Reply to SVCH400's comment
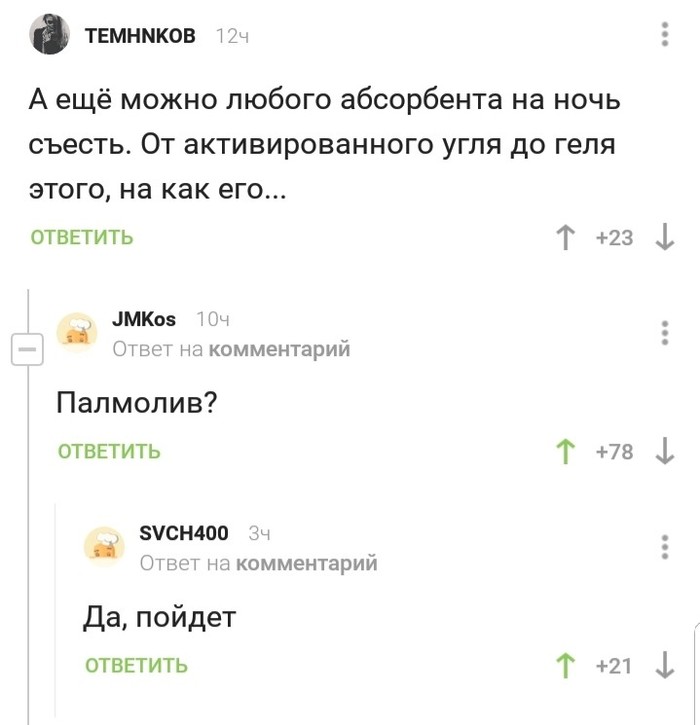 136,665
